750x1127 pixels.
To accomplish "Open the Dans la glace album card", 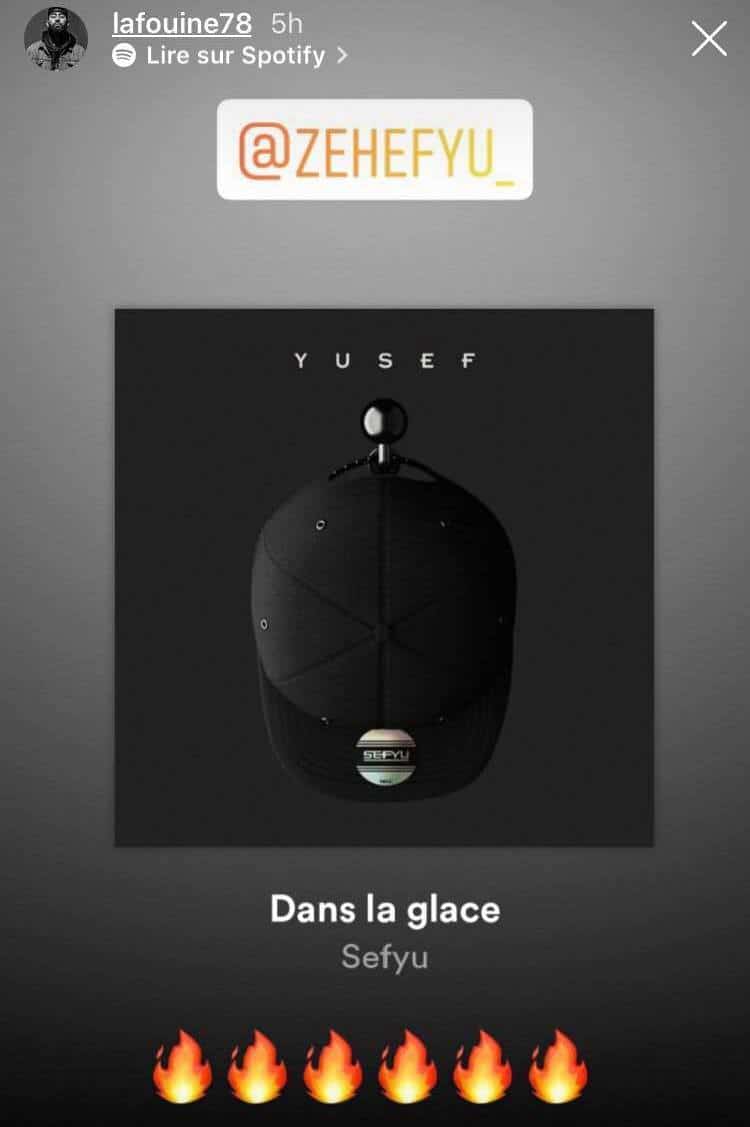I will [384, 577].
